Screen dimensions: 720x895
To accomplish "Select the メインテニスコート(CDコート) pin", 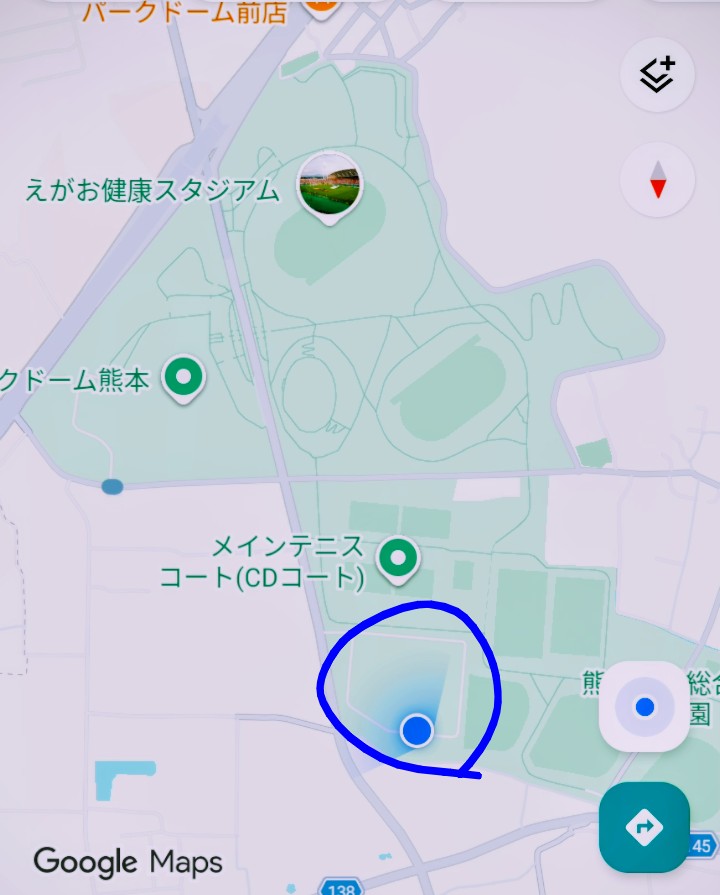I will click(x=398, y=558).
